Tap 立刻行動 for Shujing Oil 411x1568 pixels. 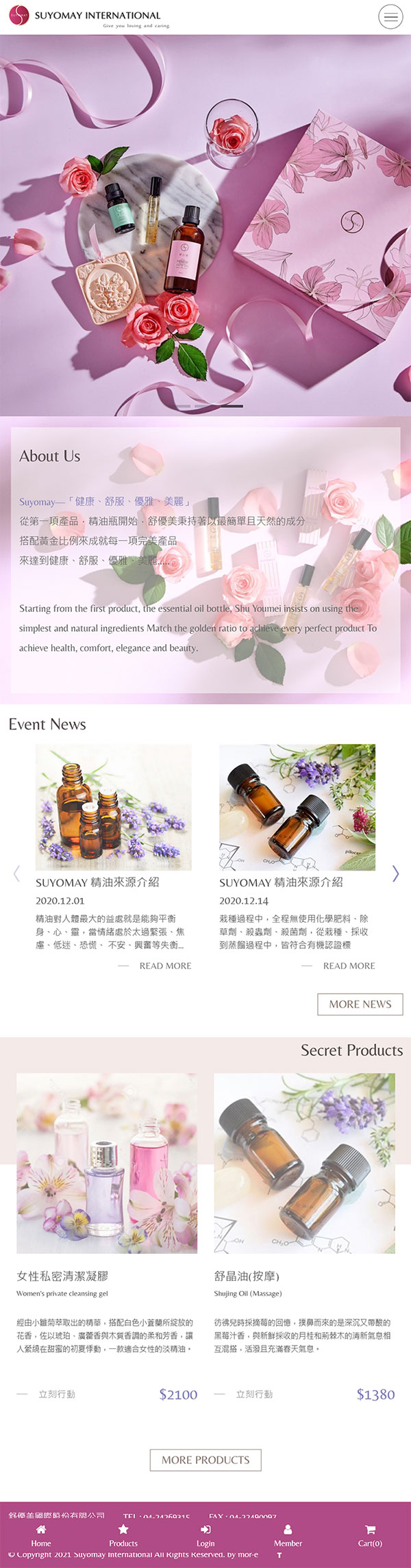(x=253, y=1394)
